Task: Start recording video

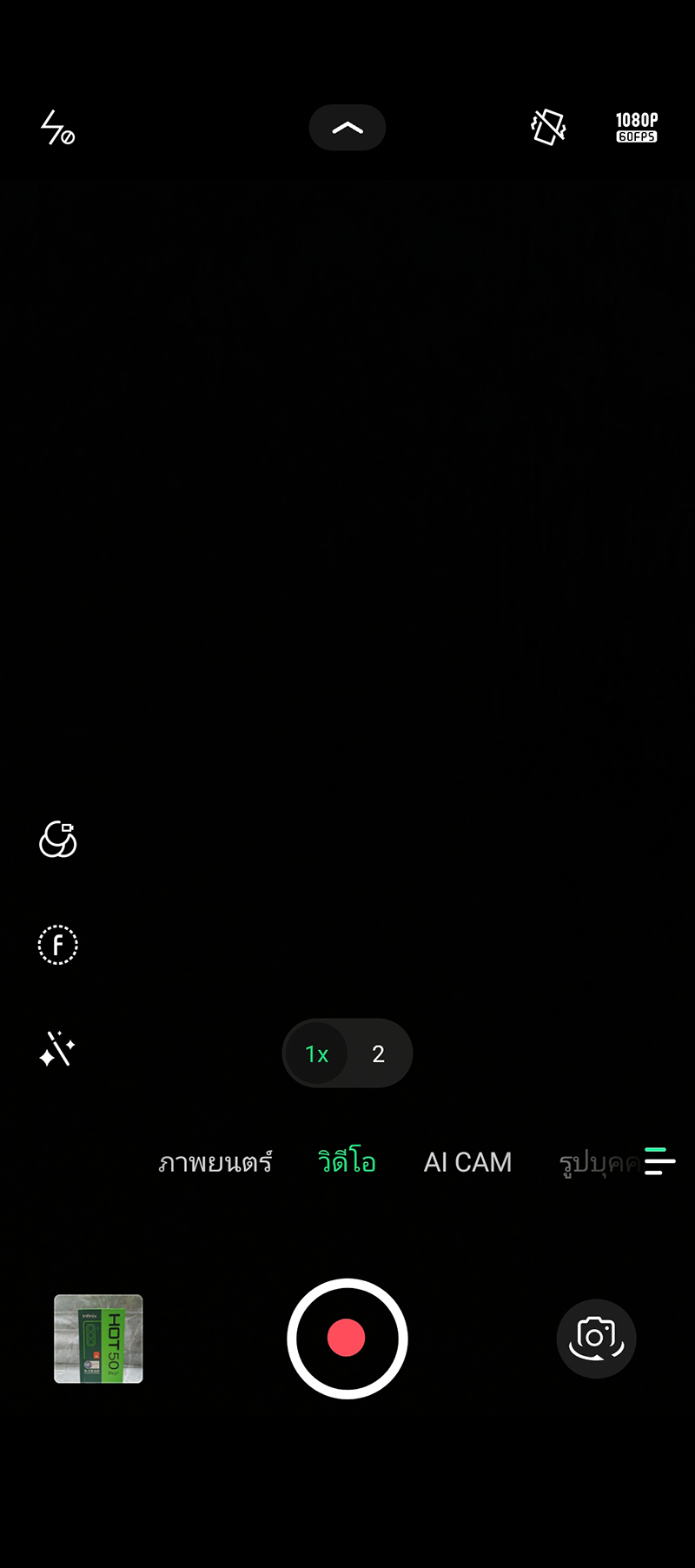Action: 347,1339
